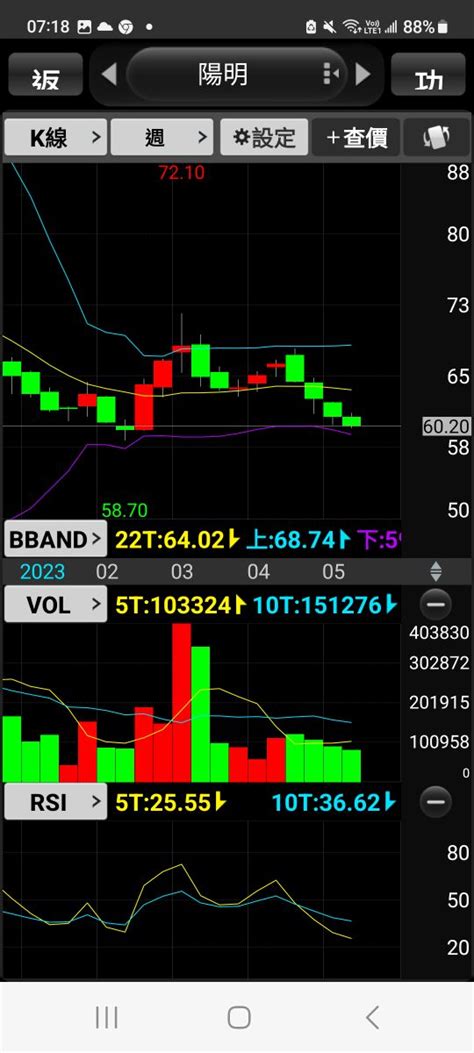The width and height of the screenshot is (474, 1053).
Task: Tap the up-down resize arrows on date bar
Action: [x=436, y=571]
